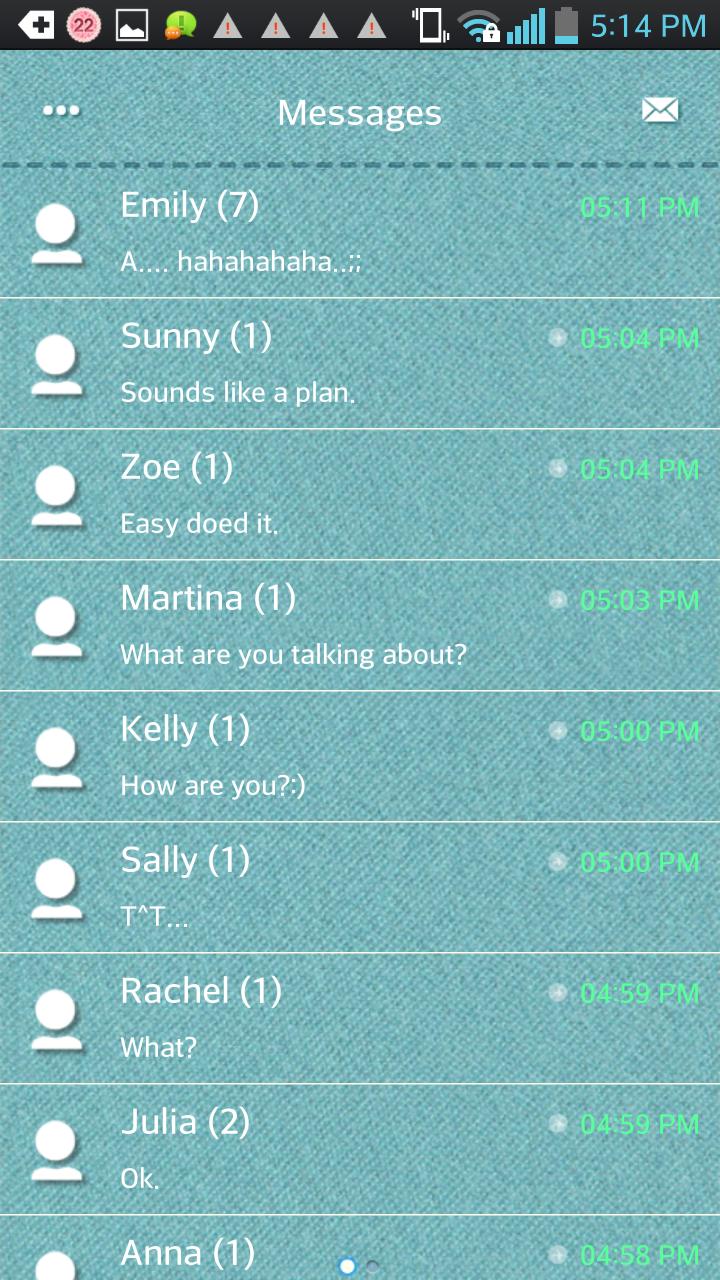Tap Rachel's contact avatar
This screenshot has height=1280, width=720.
(x=57, y=1017)
